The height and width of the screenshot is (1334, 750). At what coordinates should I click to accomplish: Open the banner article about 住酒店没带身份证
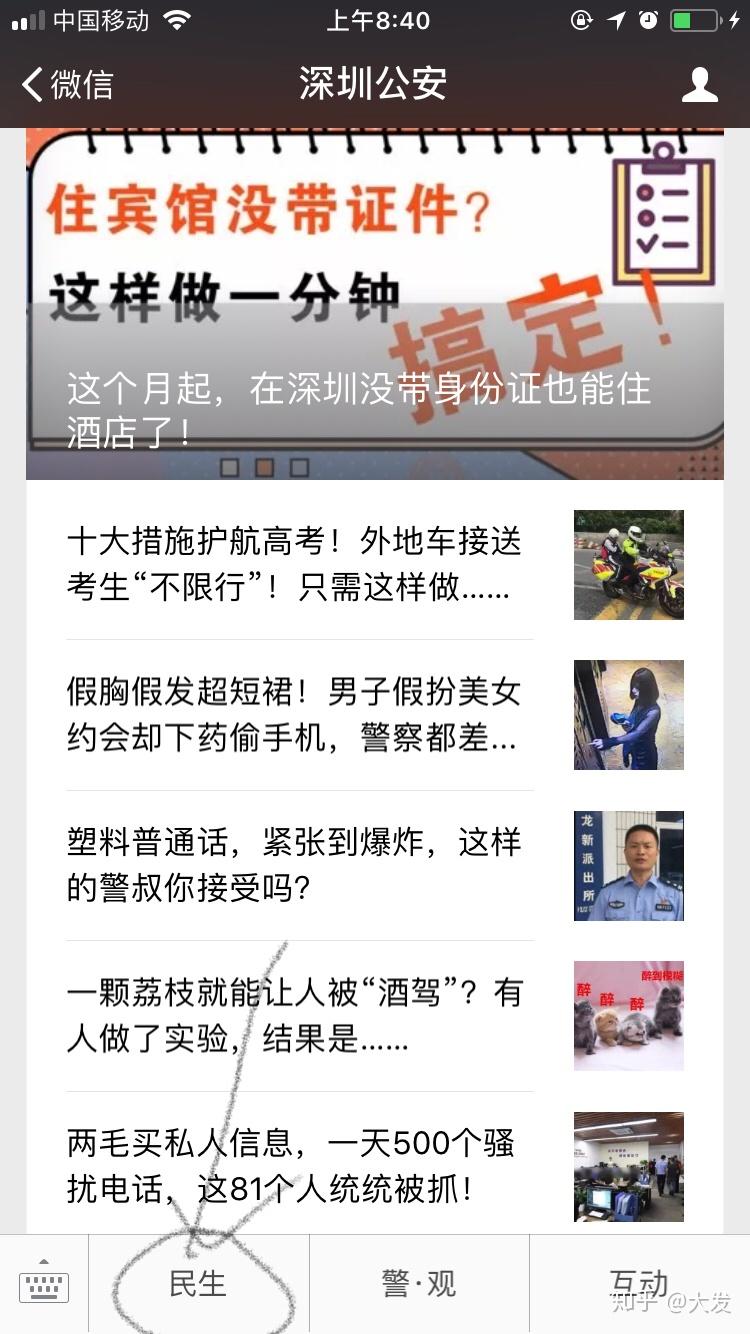point(375,305)
